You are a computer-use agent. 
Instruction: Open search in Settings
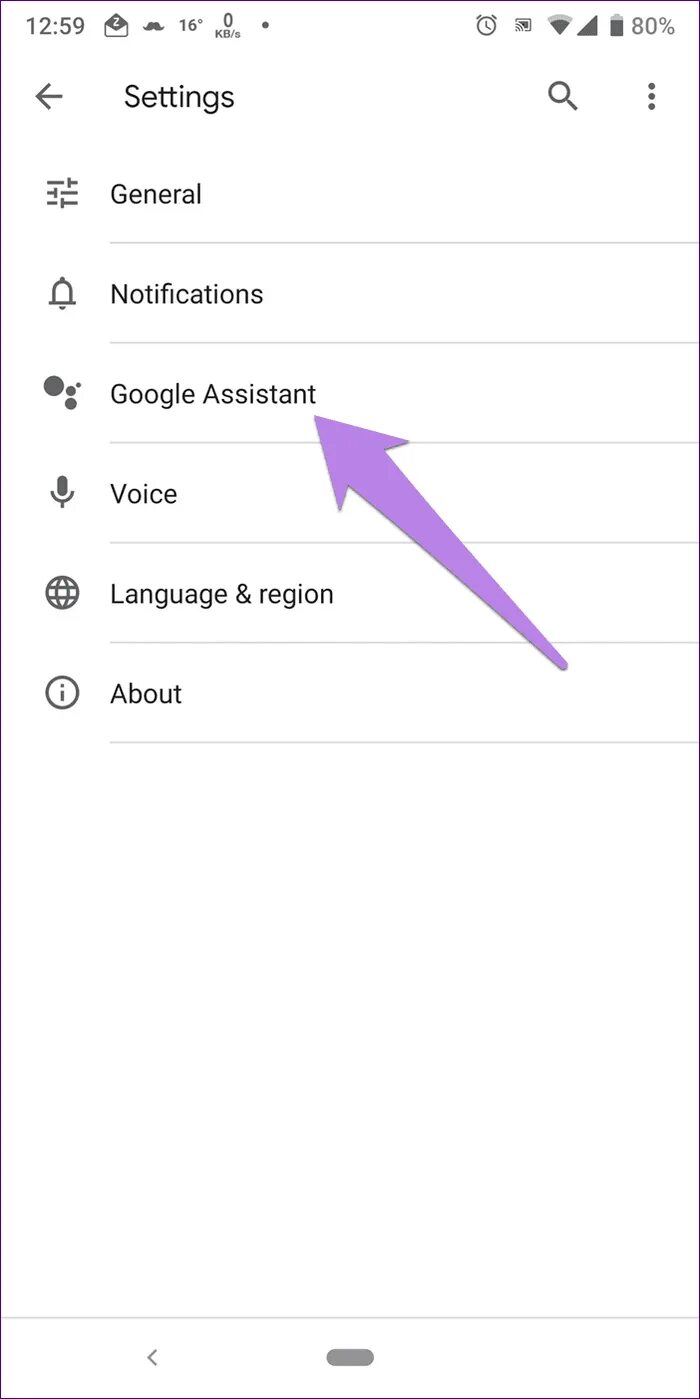[563, 96]
